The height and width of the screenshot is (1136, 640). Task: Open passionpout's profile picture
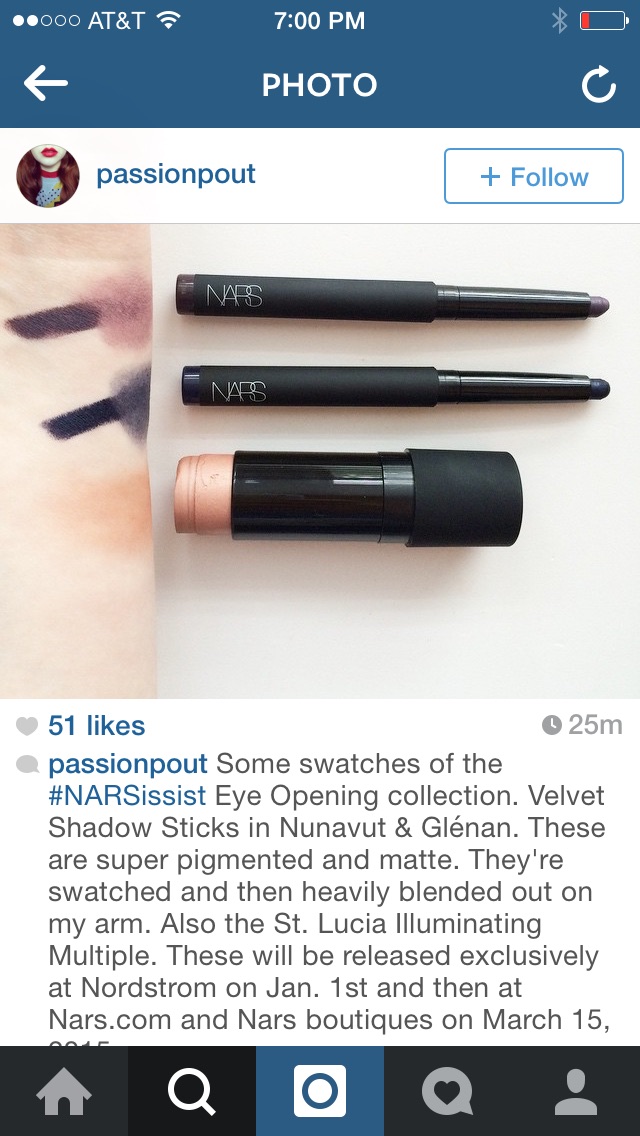tap(48, 176)
